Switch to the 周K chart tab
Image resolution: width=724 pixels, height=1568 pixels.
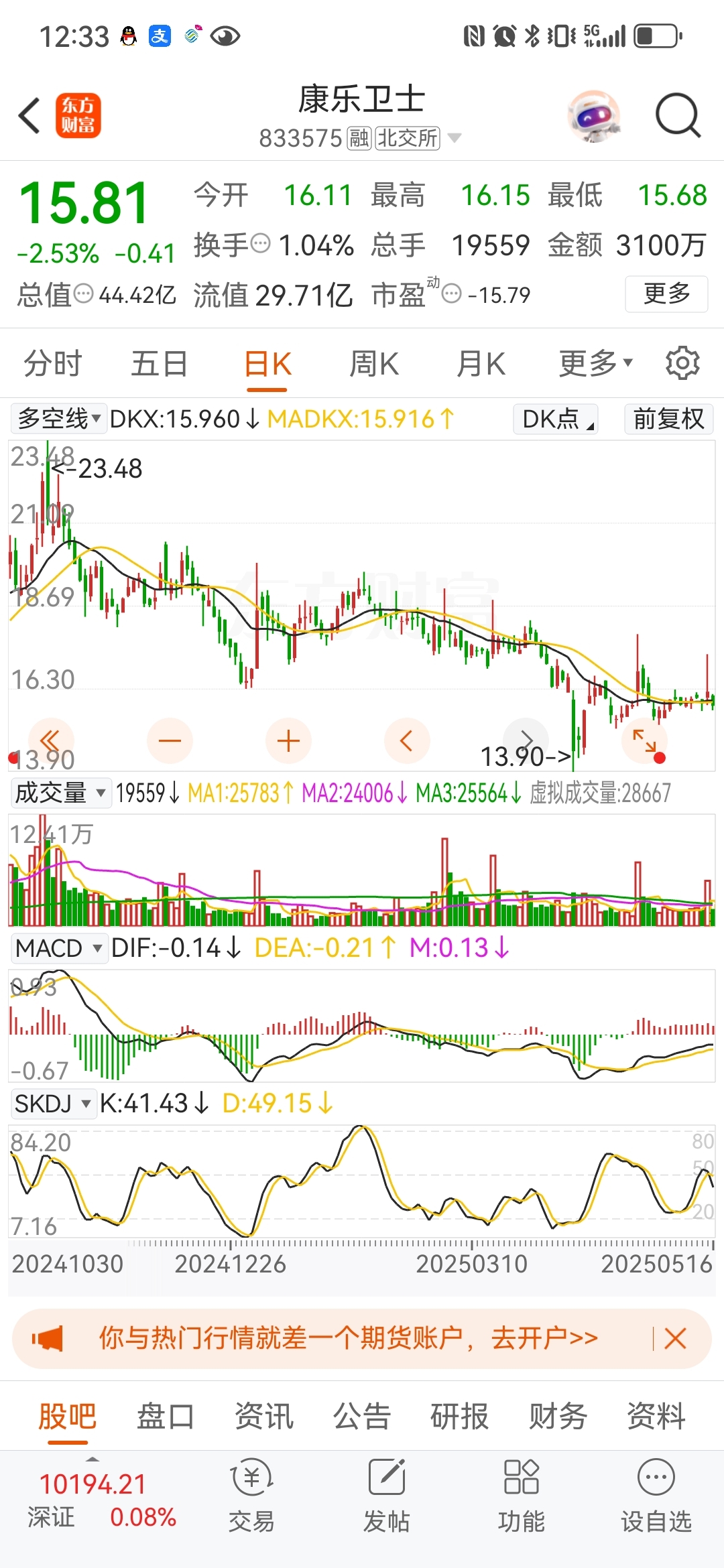point(374,364)
